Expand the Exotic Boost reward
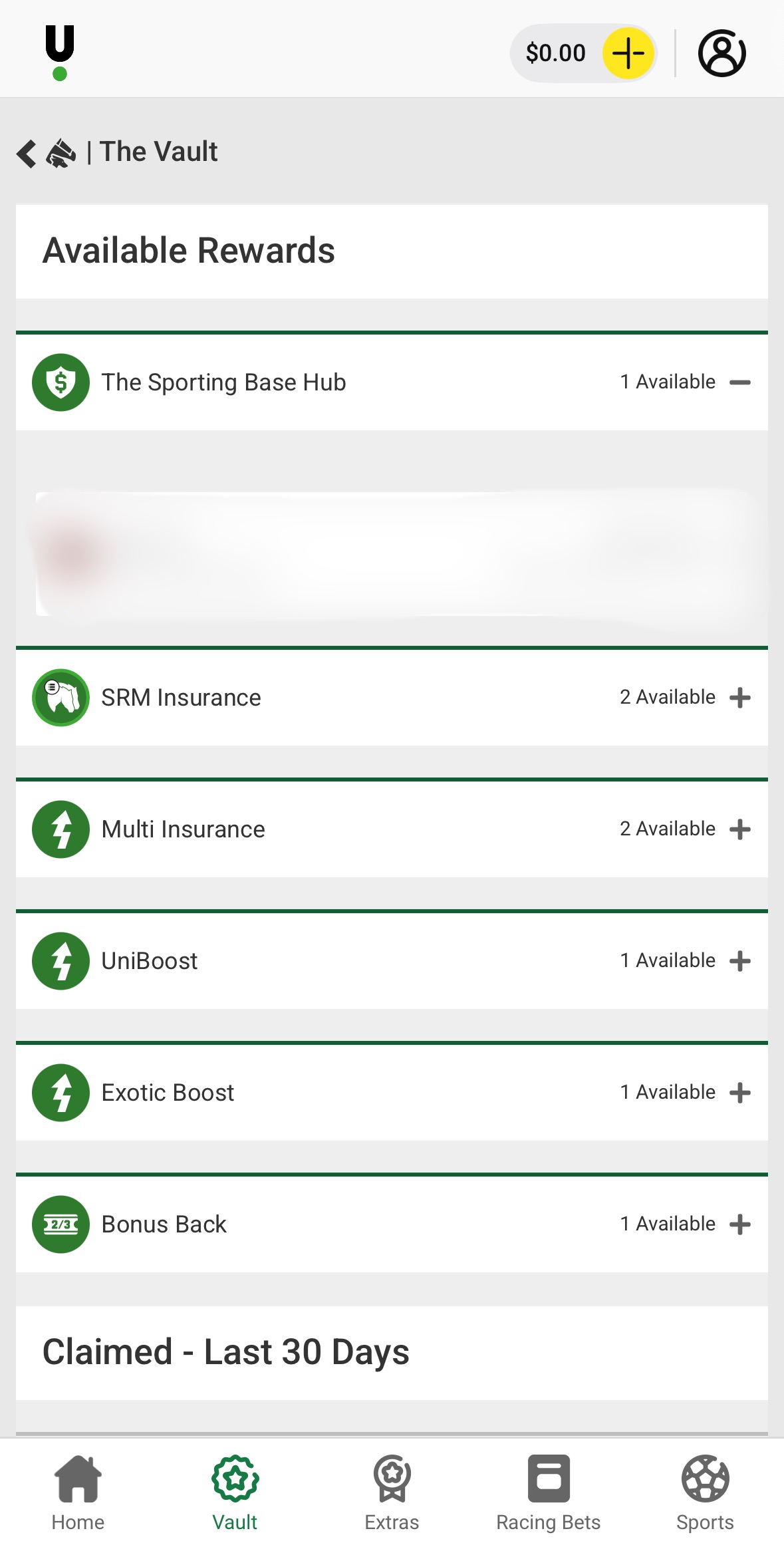Image resolution: width=784 pixels, height=1559 pixels. [739, 1093]
